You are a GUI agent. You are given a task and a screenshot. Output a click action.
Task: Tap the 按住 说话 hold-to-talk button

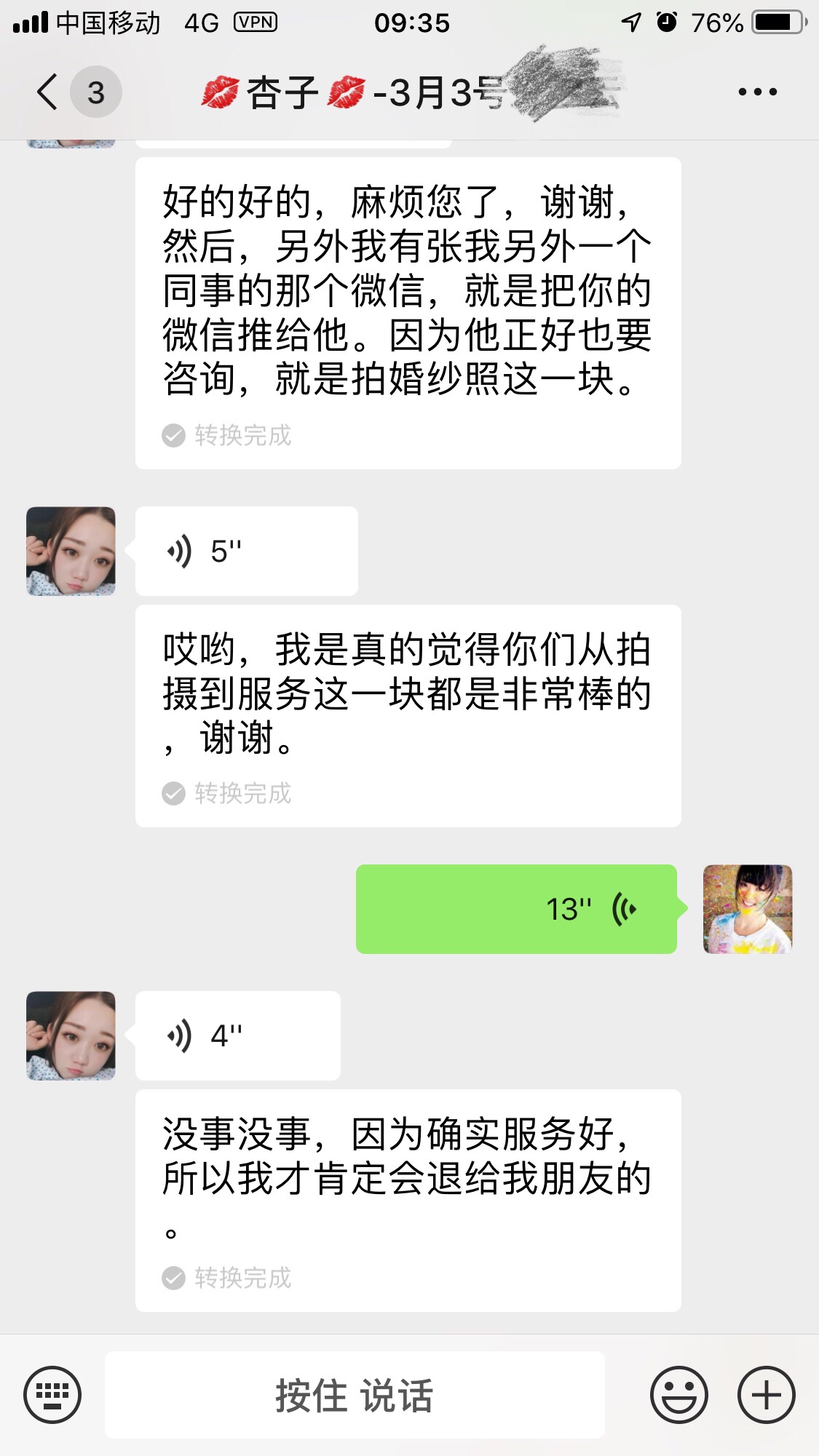click(x=355, y=1395)
